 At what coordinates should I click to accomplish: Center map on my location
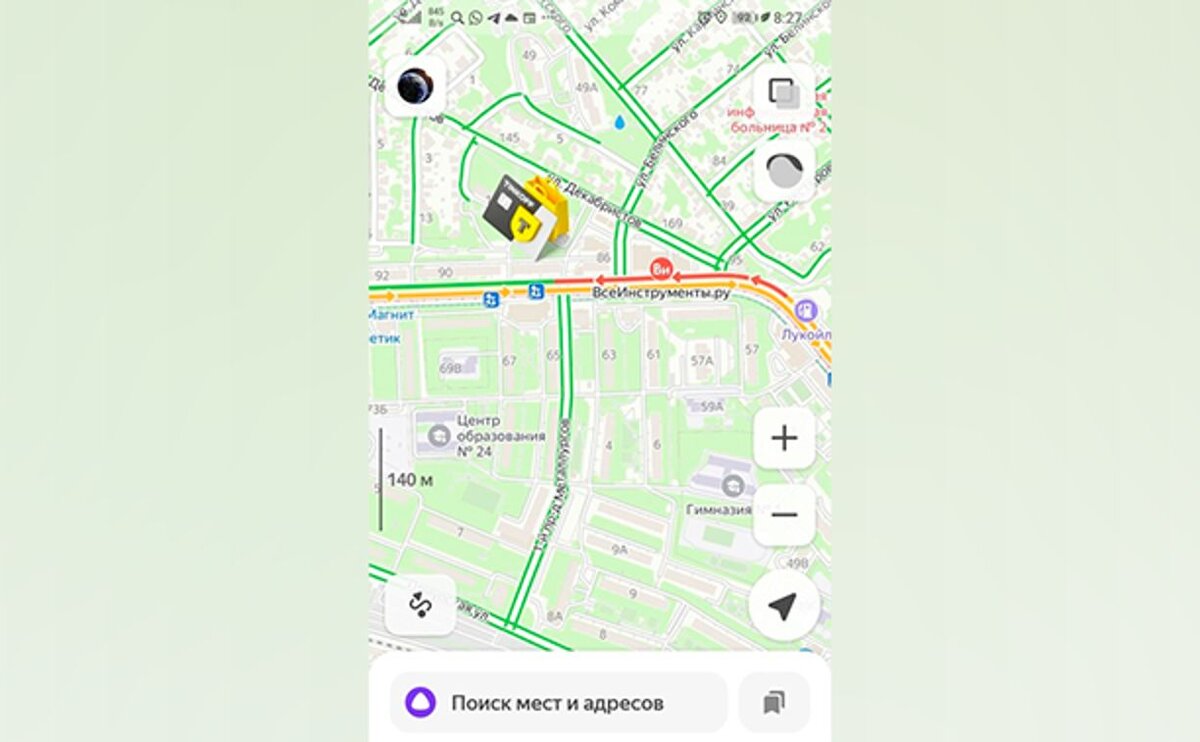784,605
